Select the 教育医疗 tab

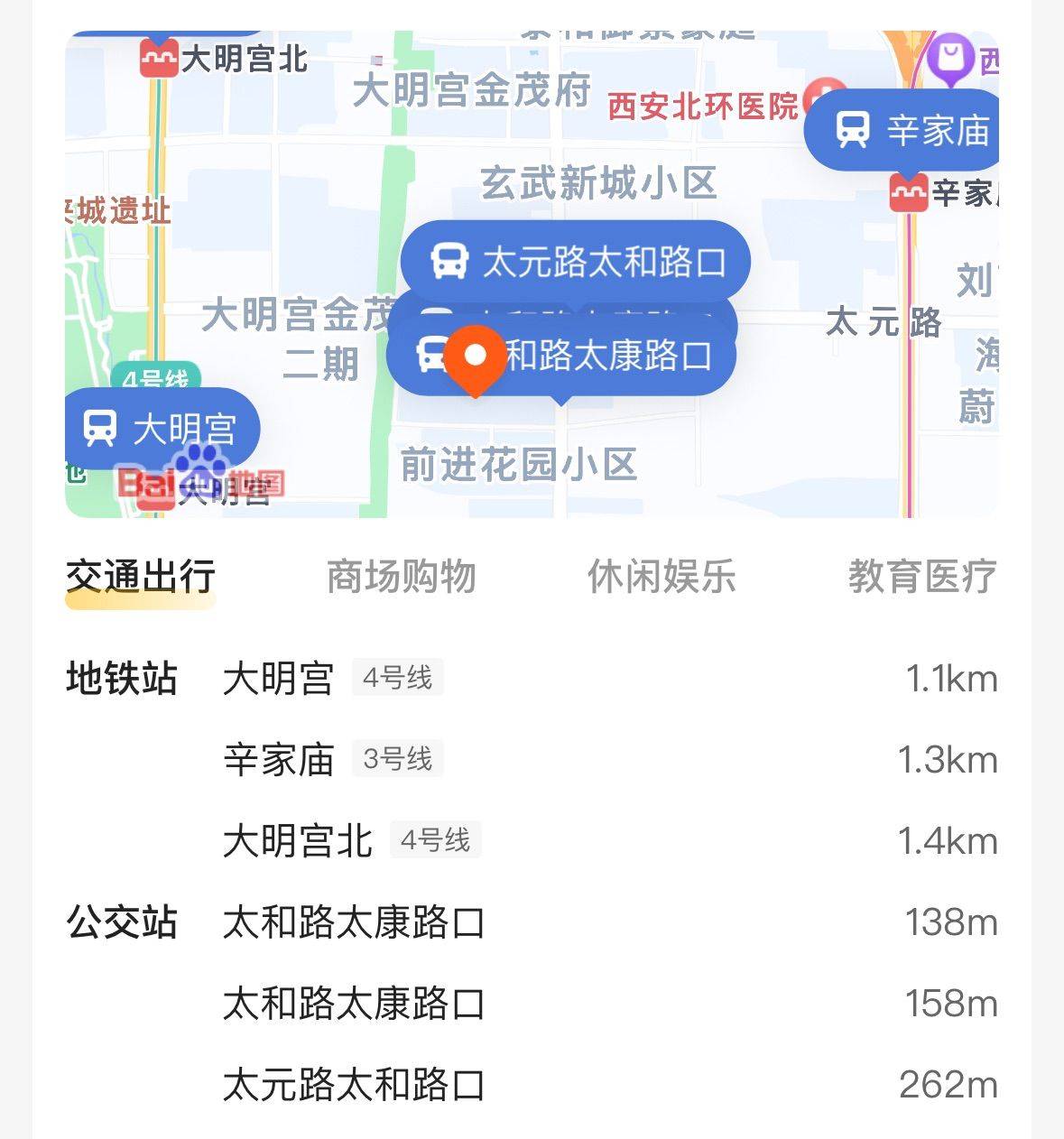[x=921, y=577]
